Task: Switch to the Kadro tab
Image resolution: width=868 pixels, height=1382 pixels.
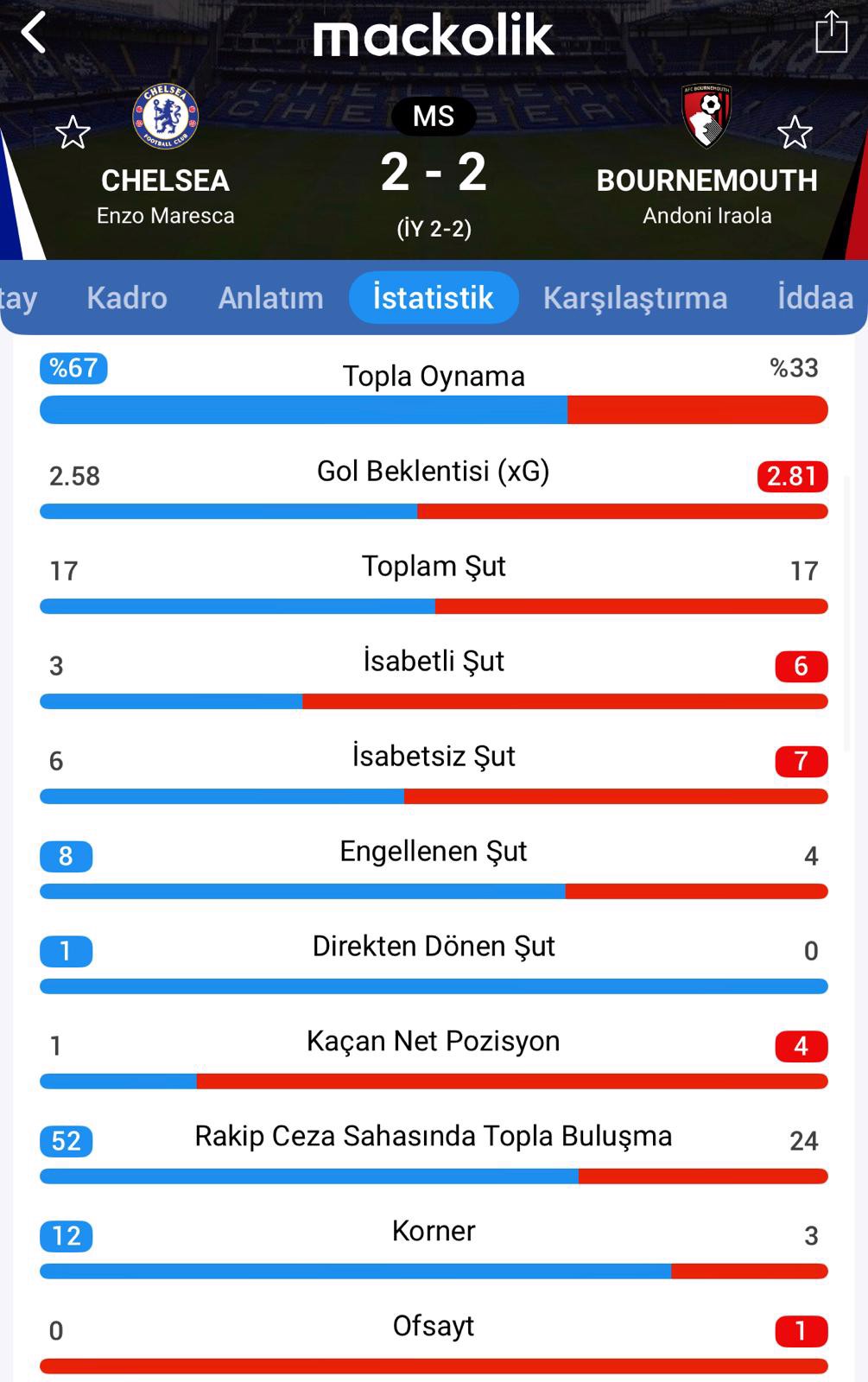Action: point(127,298)
